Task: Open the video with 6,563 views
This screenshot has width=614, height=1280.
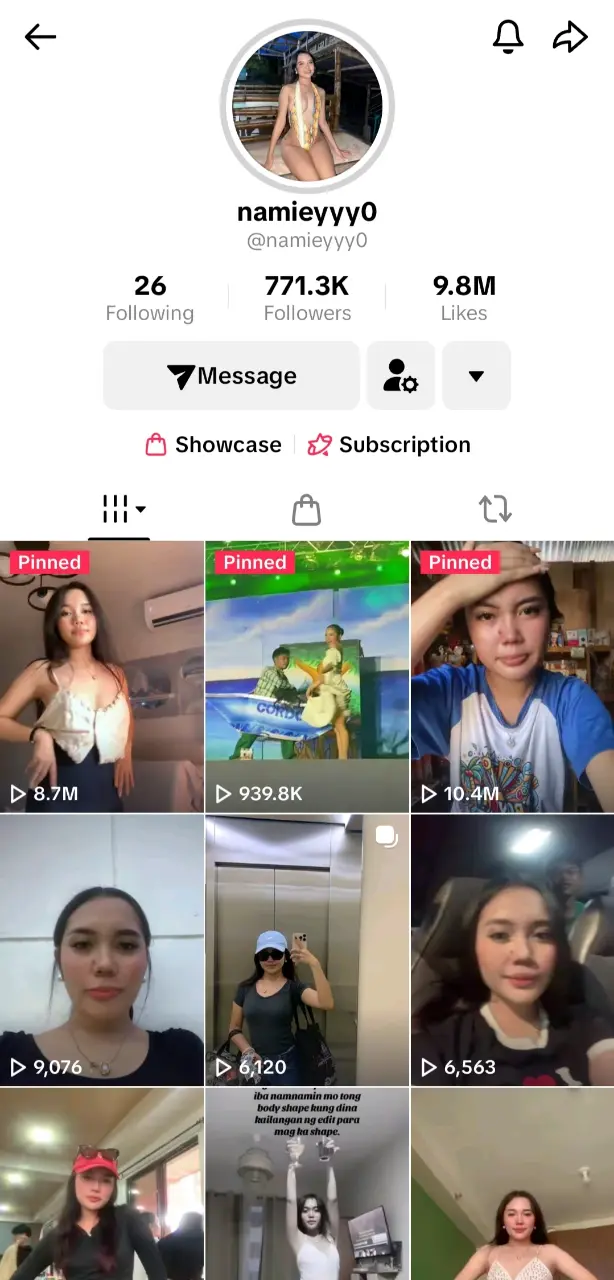Action: pyautogui.click(x=512, y=950)
